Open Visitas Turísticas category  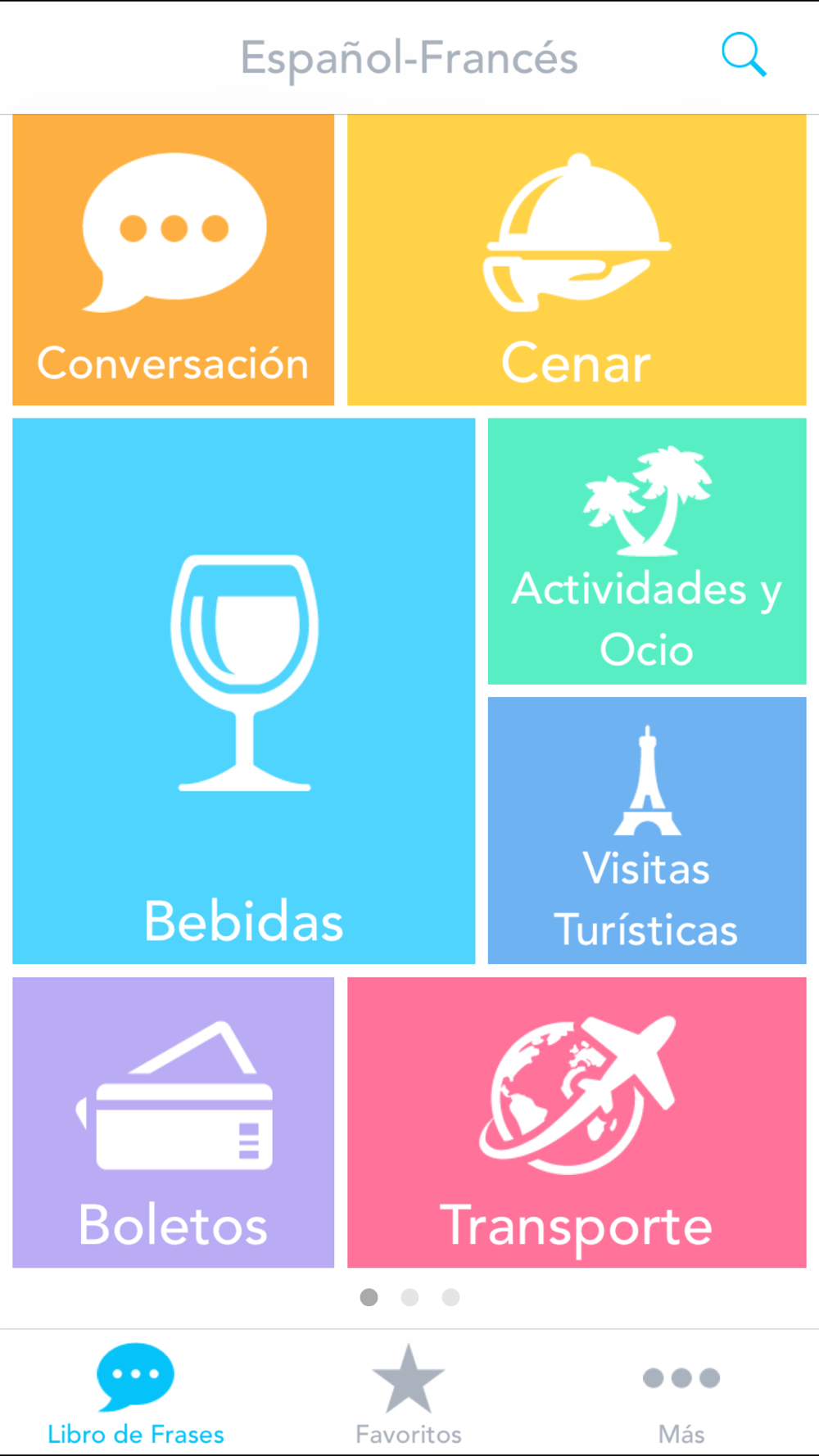click(647, 830)
